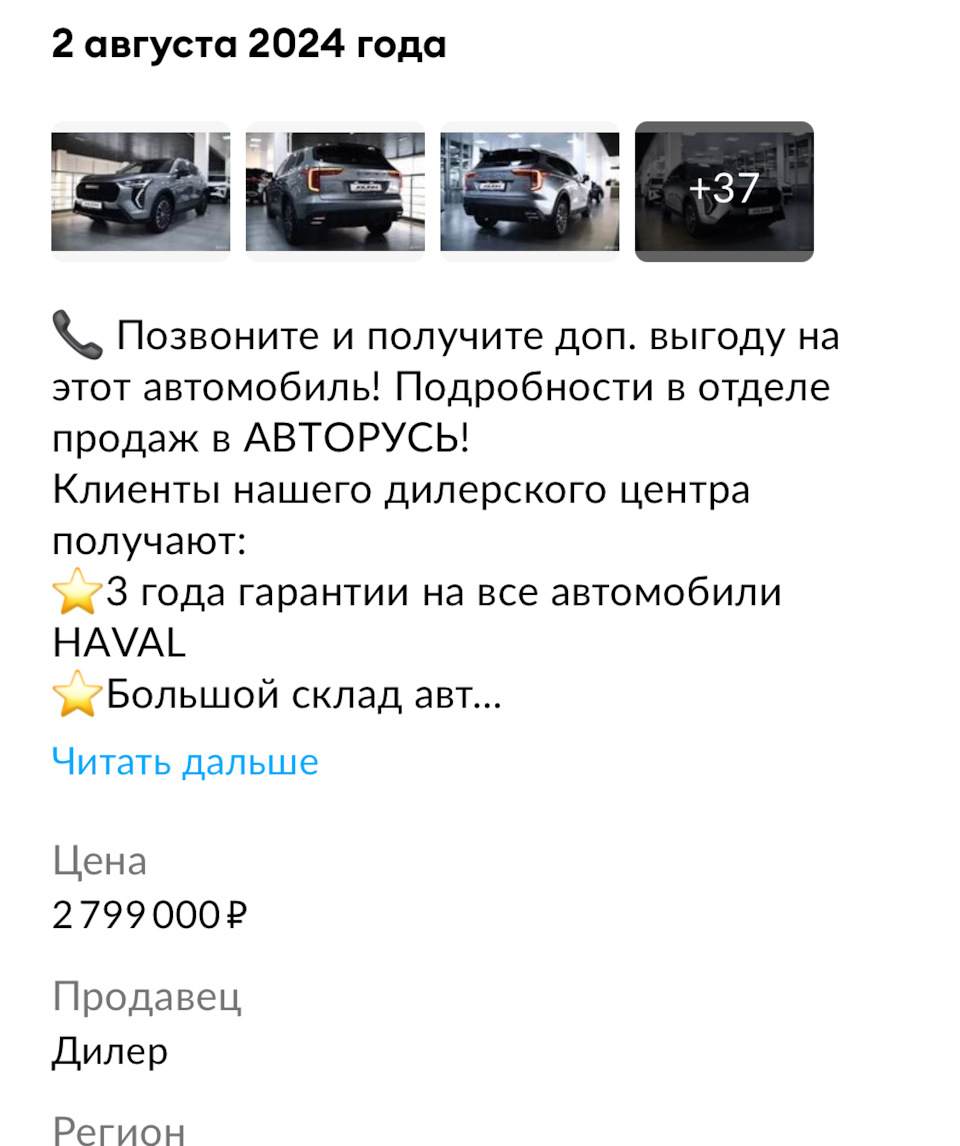Open the darkened fourth photo thumbnail
The width and height of the screenshot is (960, 1146).
tap(724, 190)
